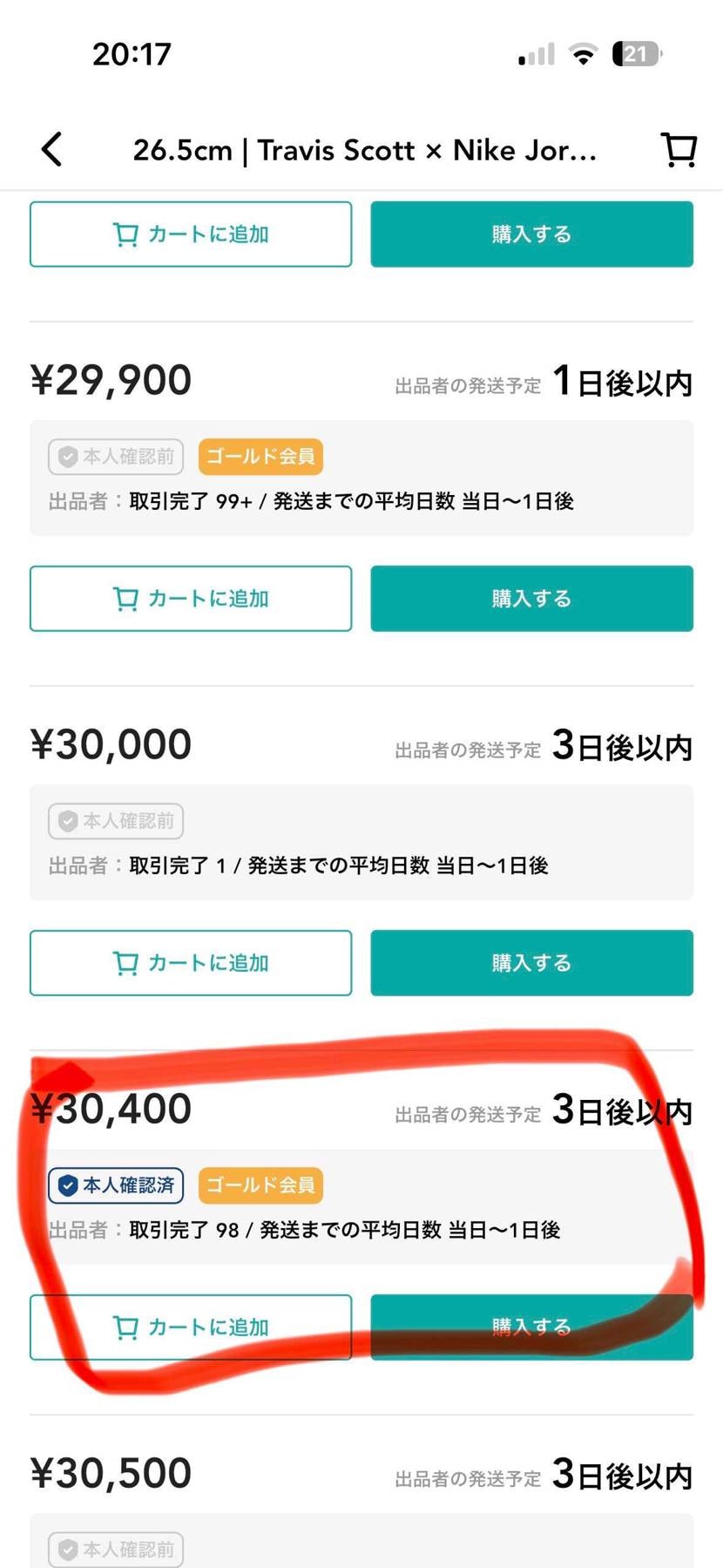Tap the ¥29,900 price heading
The width and height of the screenshot is (723, 1568).
click(111, 378)
